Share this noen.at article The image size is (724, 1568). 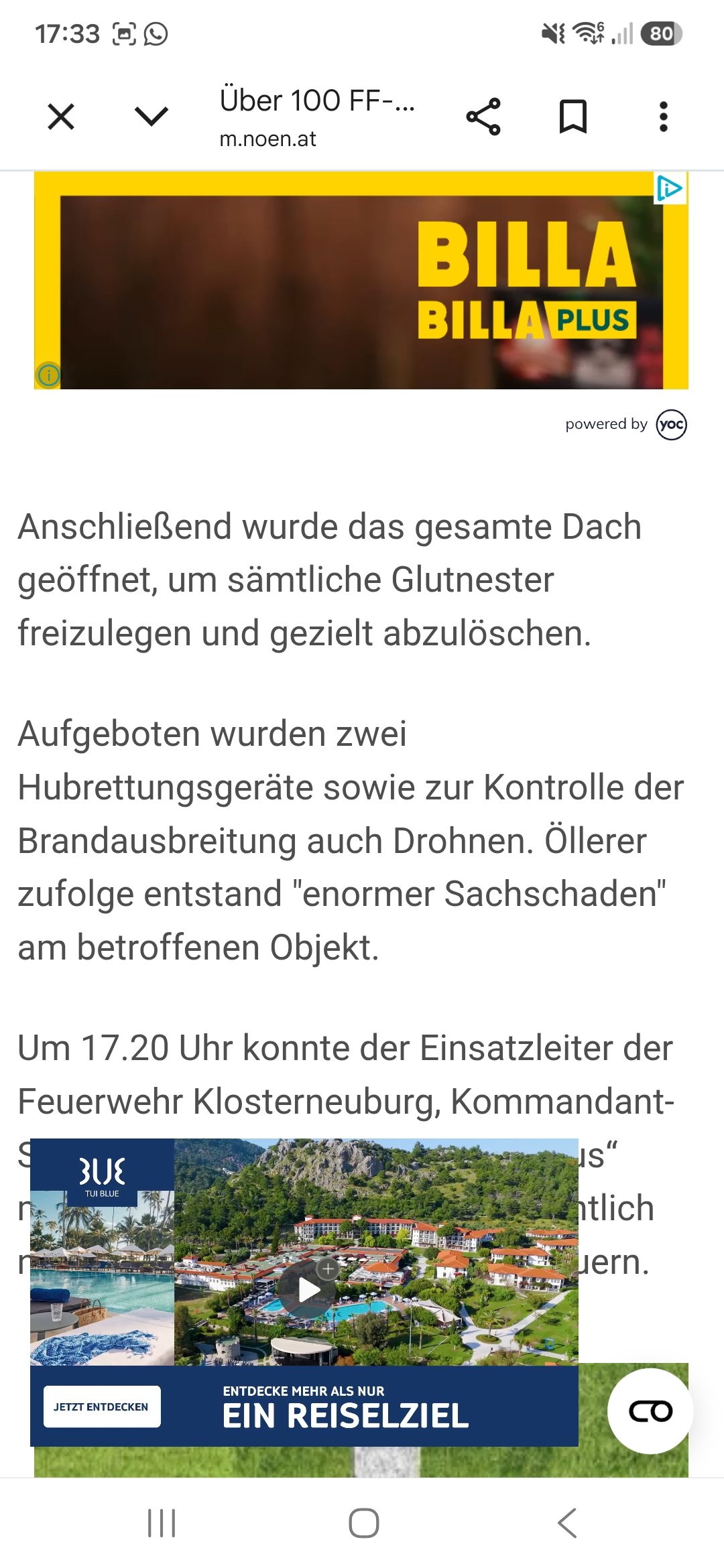(x=483, y=117)
